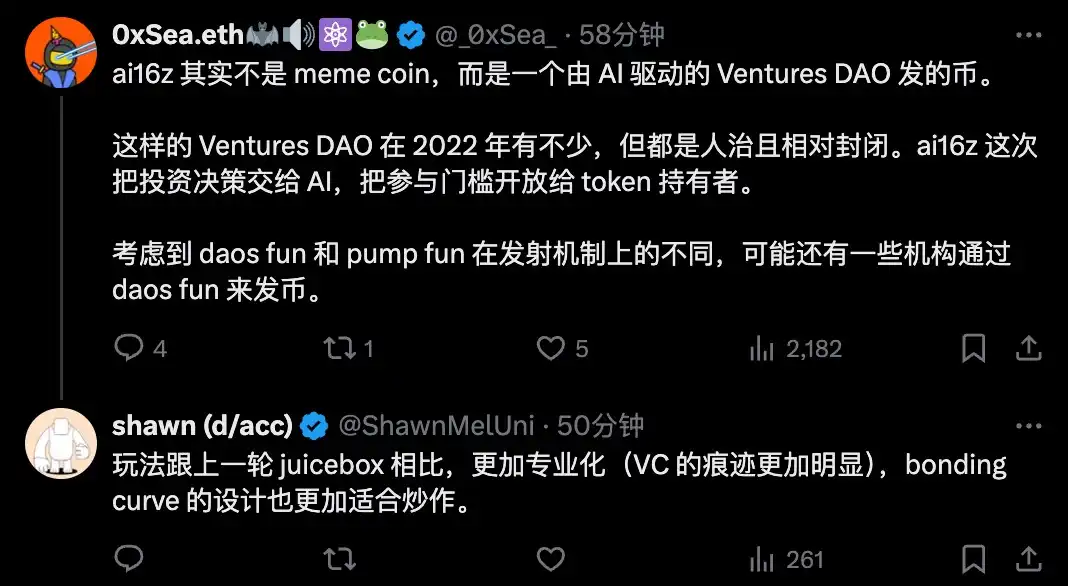Open @_0xSea_ username handle link
The width and height of the screenshot is (1068, 586).
(x=494, y=35)
